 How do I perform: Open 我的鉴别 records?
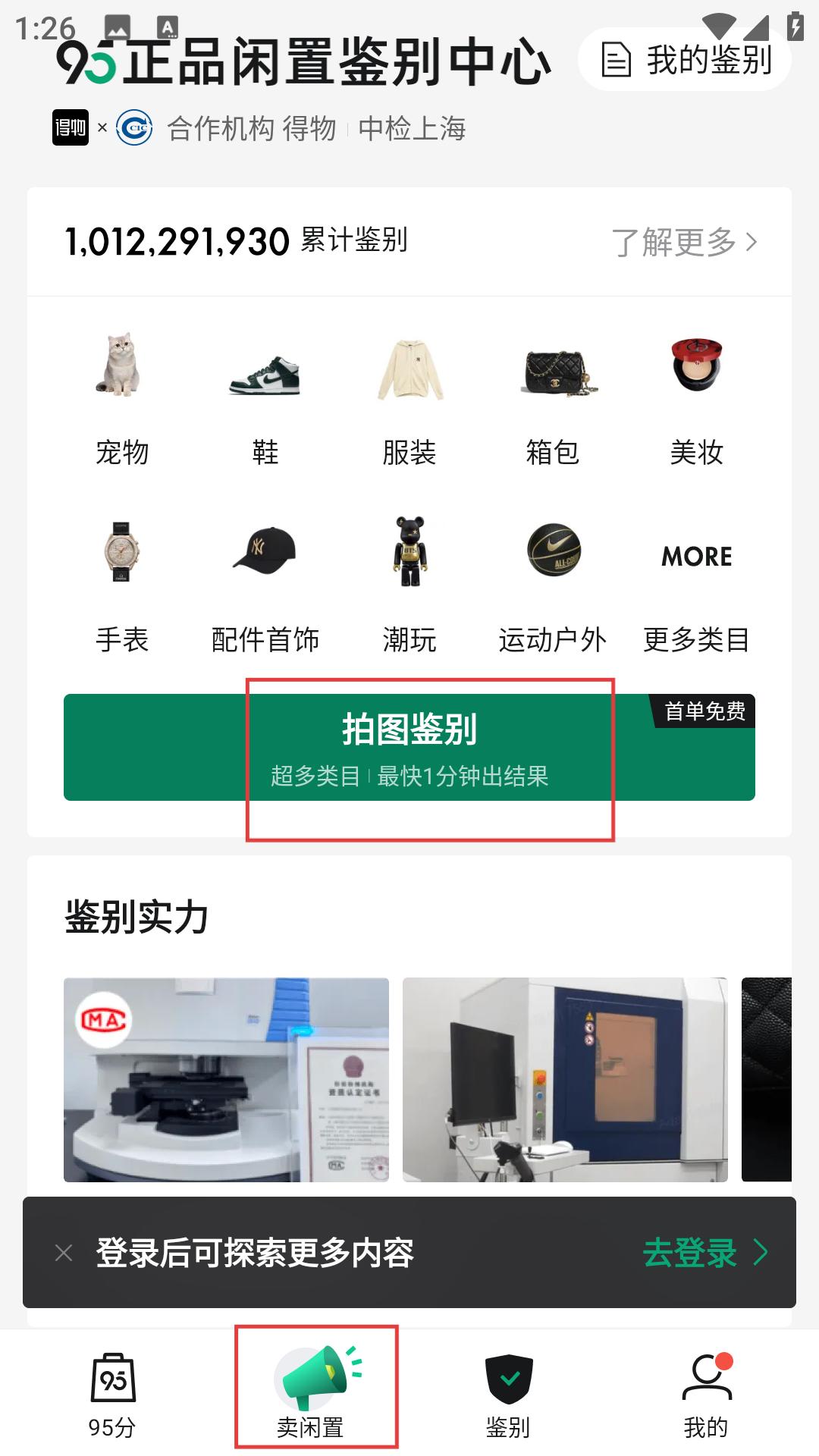(x=686, y=60)
